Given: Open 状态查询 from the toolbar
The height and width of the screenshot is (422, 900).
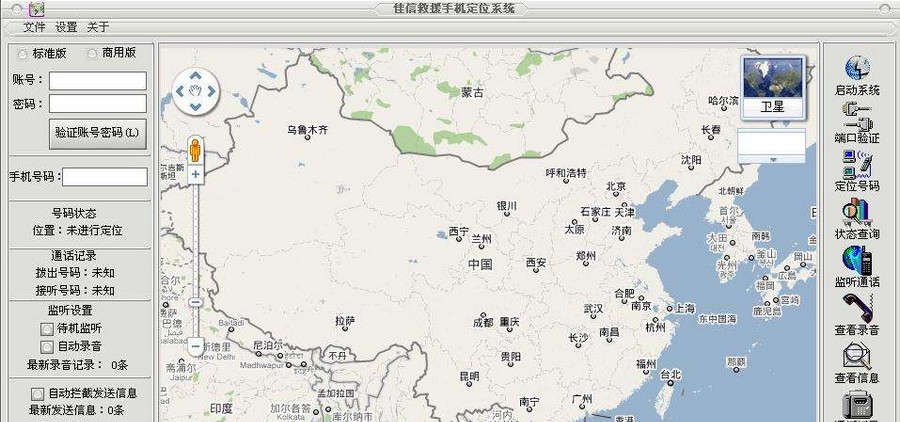Looking at the screenshot, I should 857,217.
